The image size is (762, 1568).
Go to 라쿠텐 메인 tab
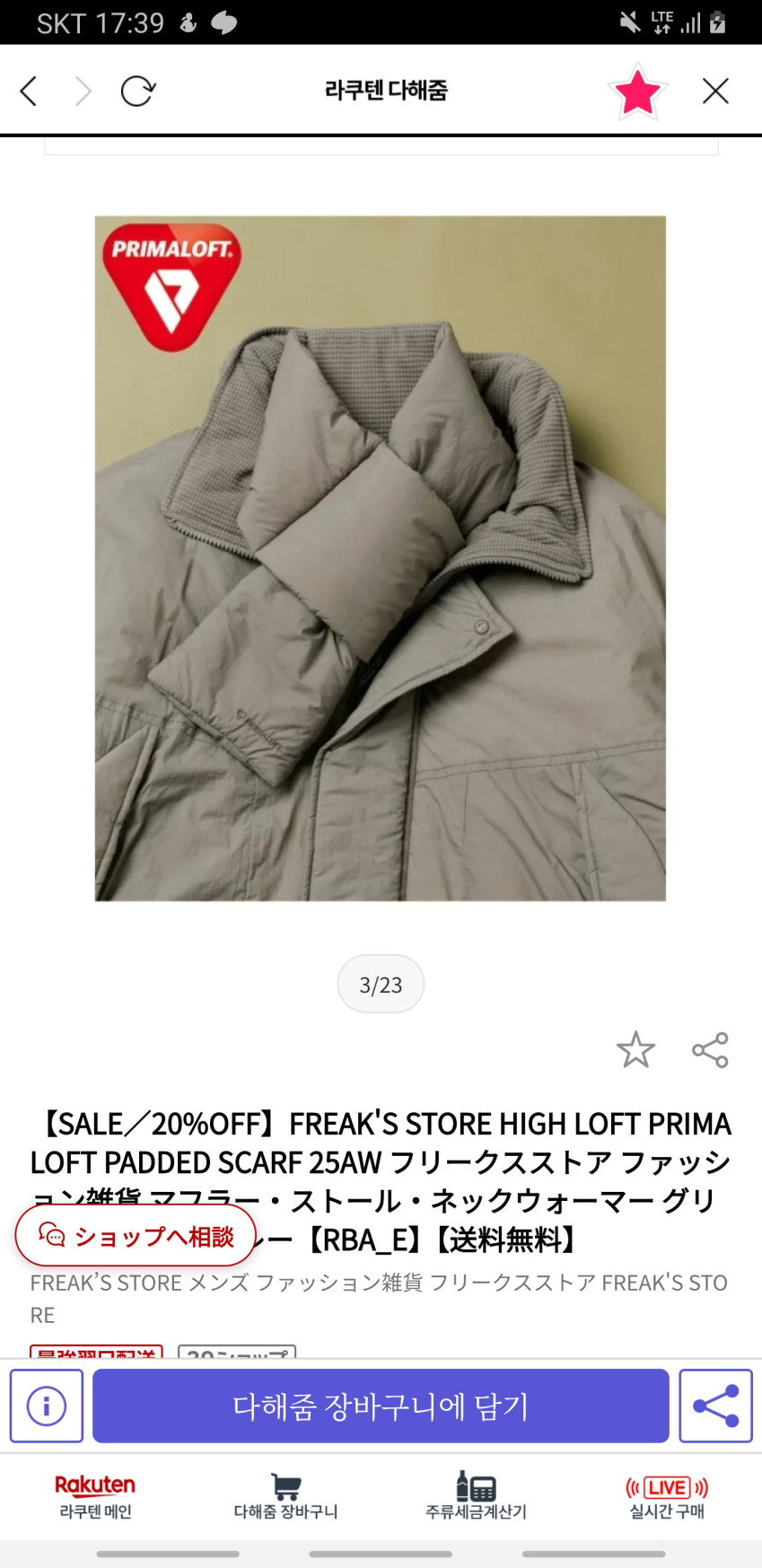(x=95, y=1497)
